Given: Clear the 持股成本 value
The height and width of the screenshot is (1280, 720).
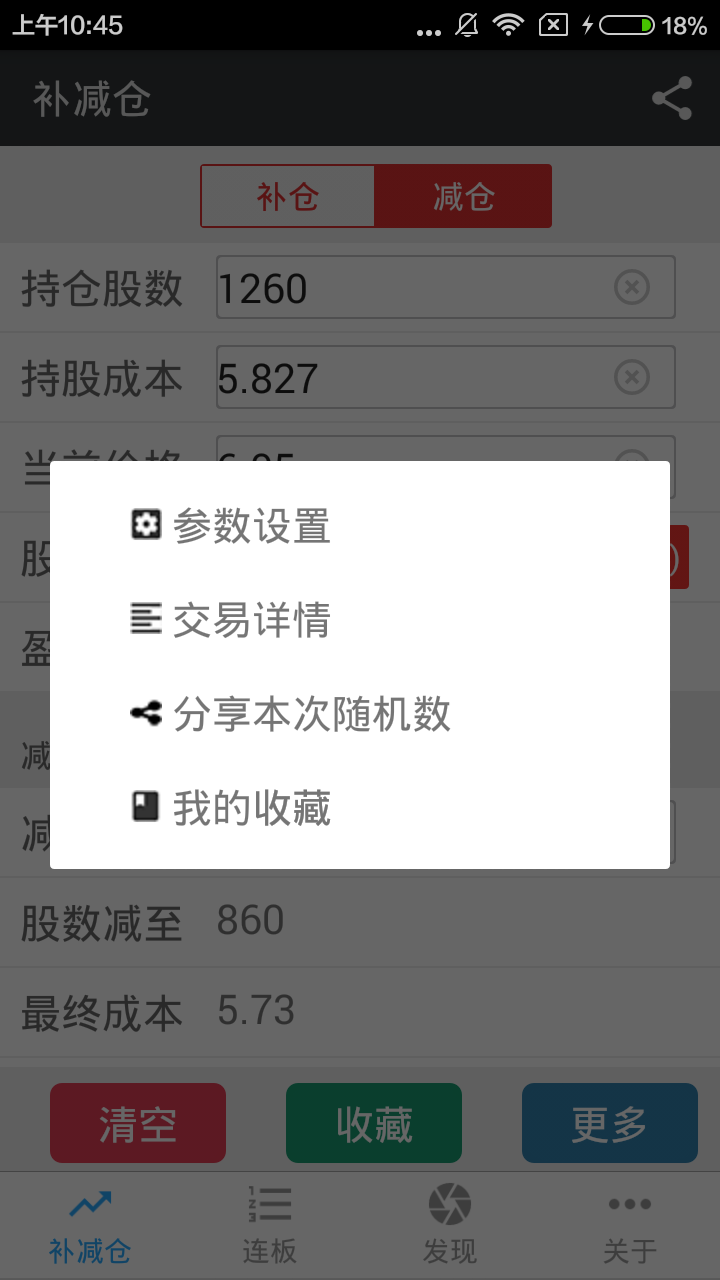Looking at the screenshot, I should (631, 378).
